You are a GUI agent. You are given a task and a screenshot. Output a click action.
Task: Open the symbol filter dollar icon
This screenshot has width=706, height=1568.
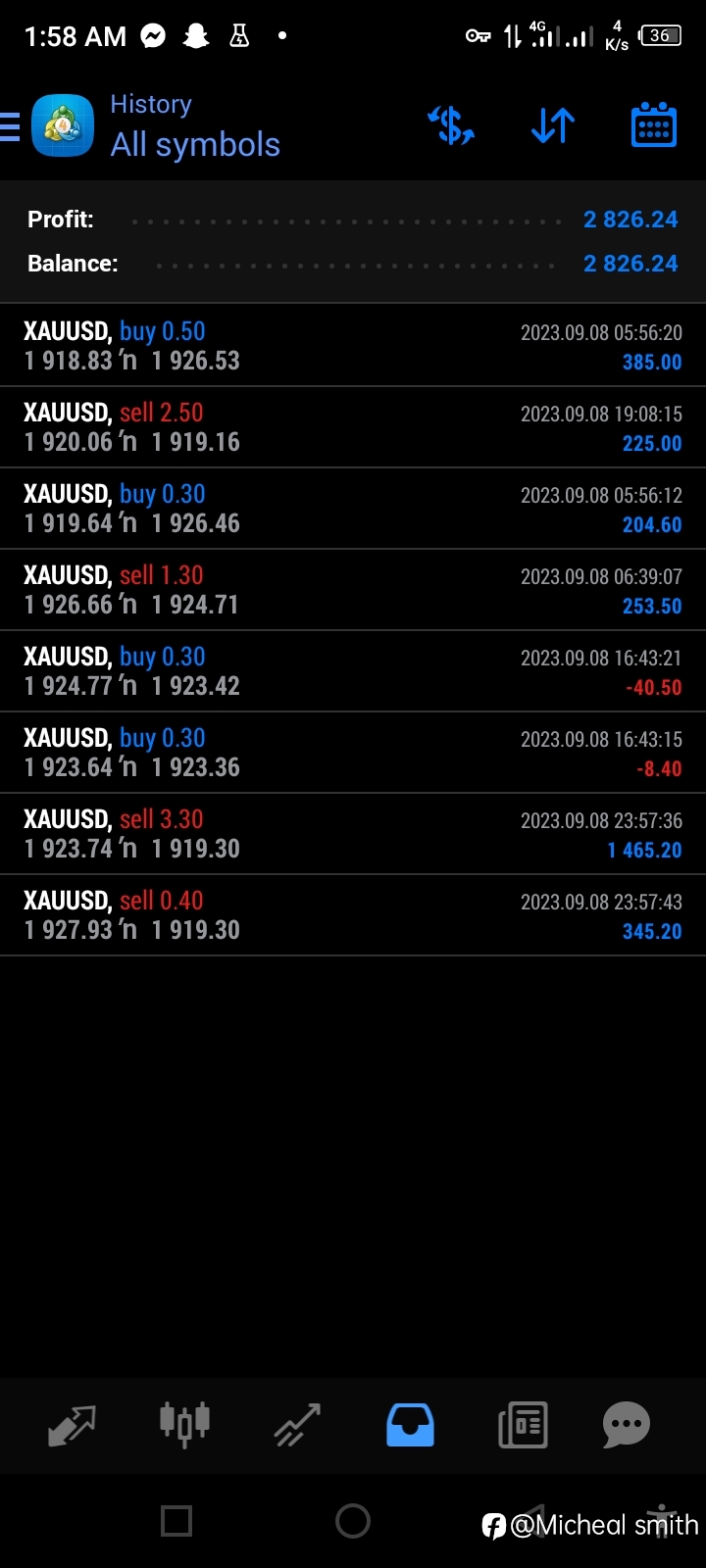click(451, 125)
